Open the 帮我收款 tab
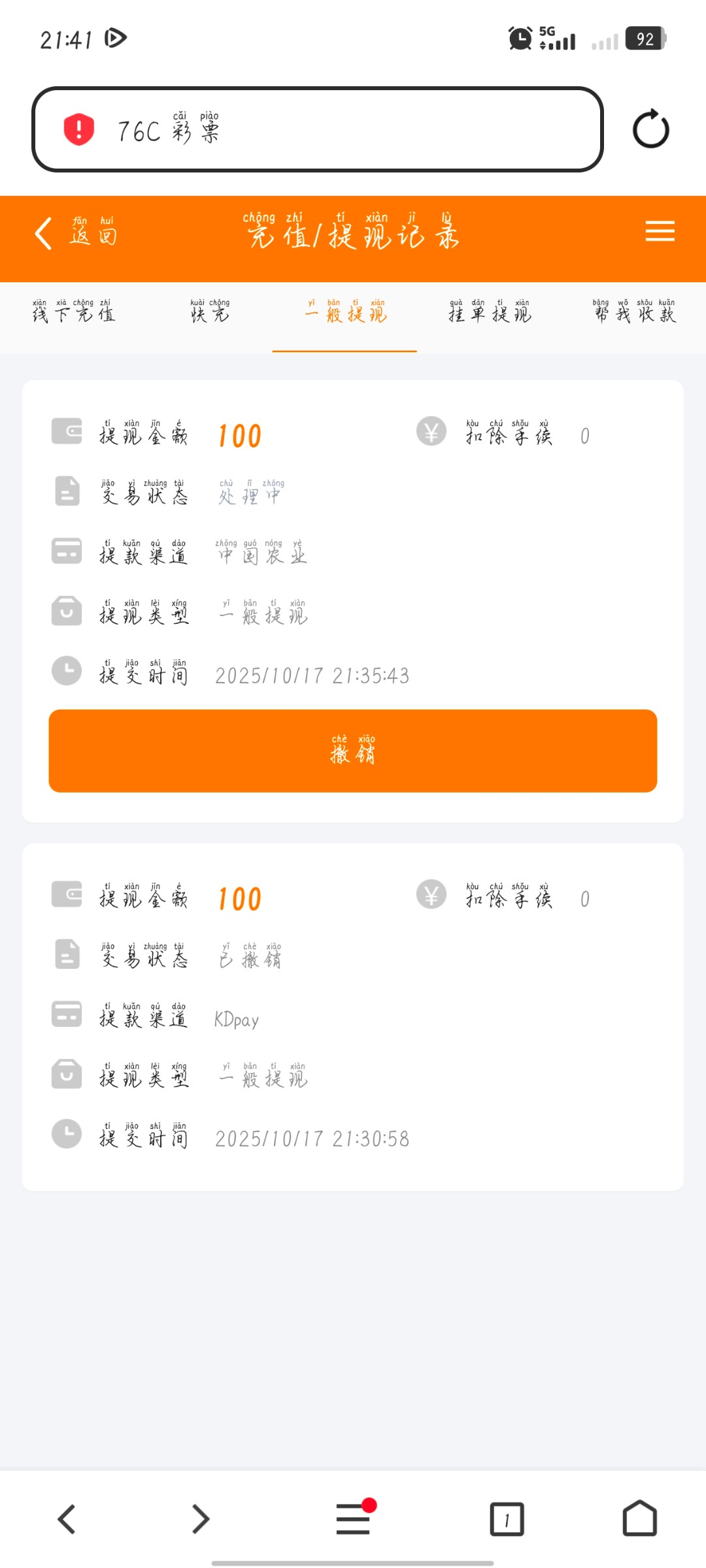 click(x=633, y=313)
